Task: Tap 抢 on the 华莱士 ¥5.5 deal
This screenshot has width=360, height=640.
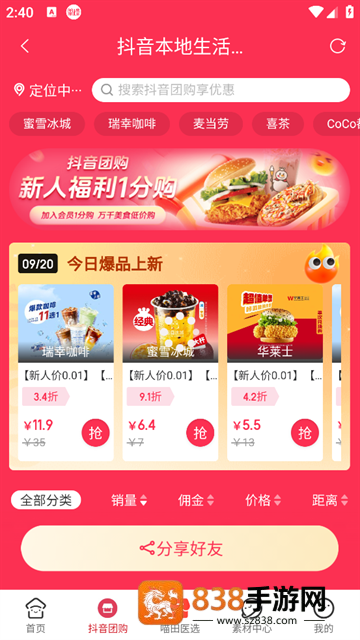Action: click(304, 433)
